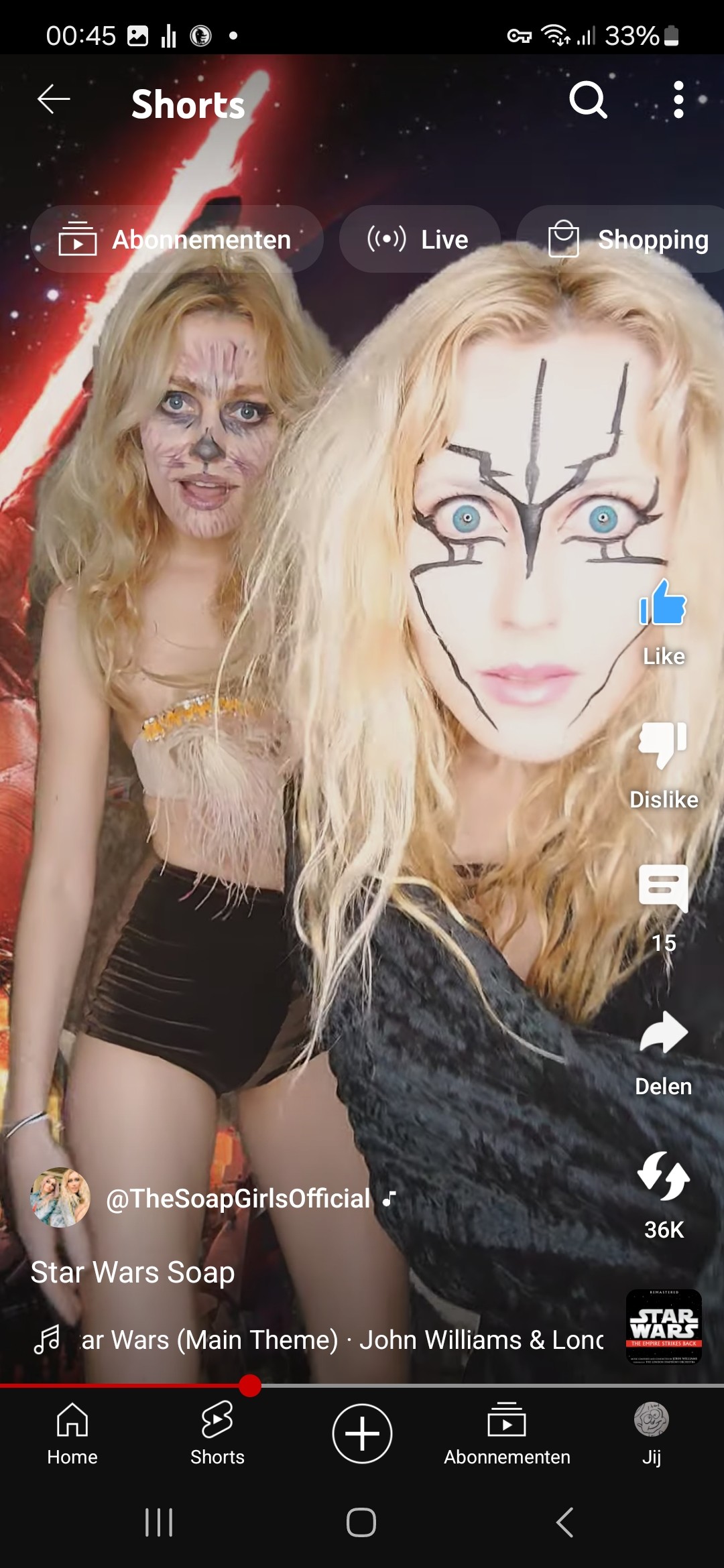Viewport: 724px width, 1568px height.
Task: Open the comments with 15 replies
Action: pos(663,889)
